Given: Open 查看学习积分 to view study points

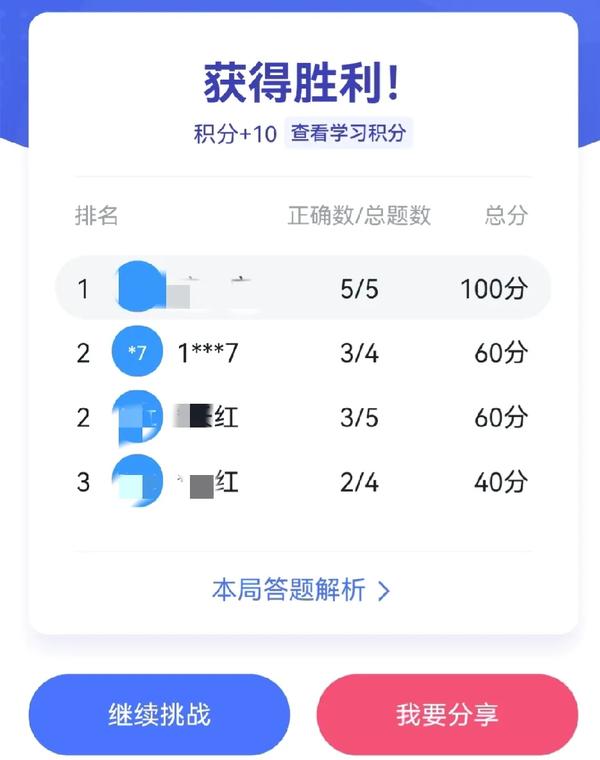Looking at the screenshot, I should click(348, 132).
